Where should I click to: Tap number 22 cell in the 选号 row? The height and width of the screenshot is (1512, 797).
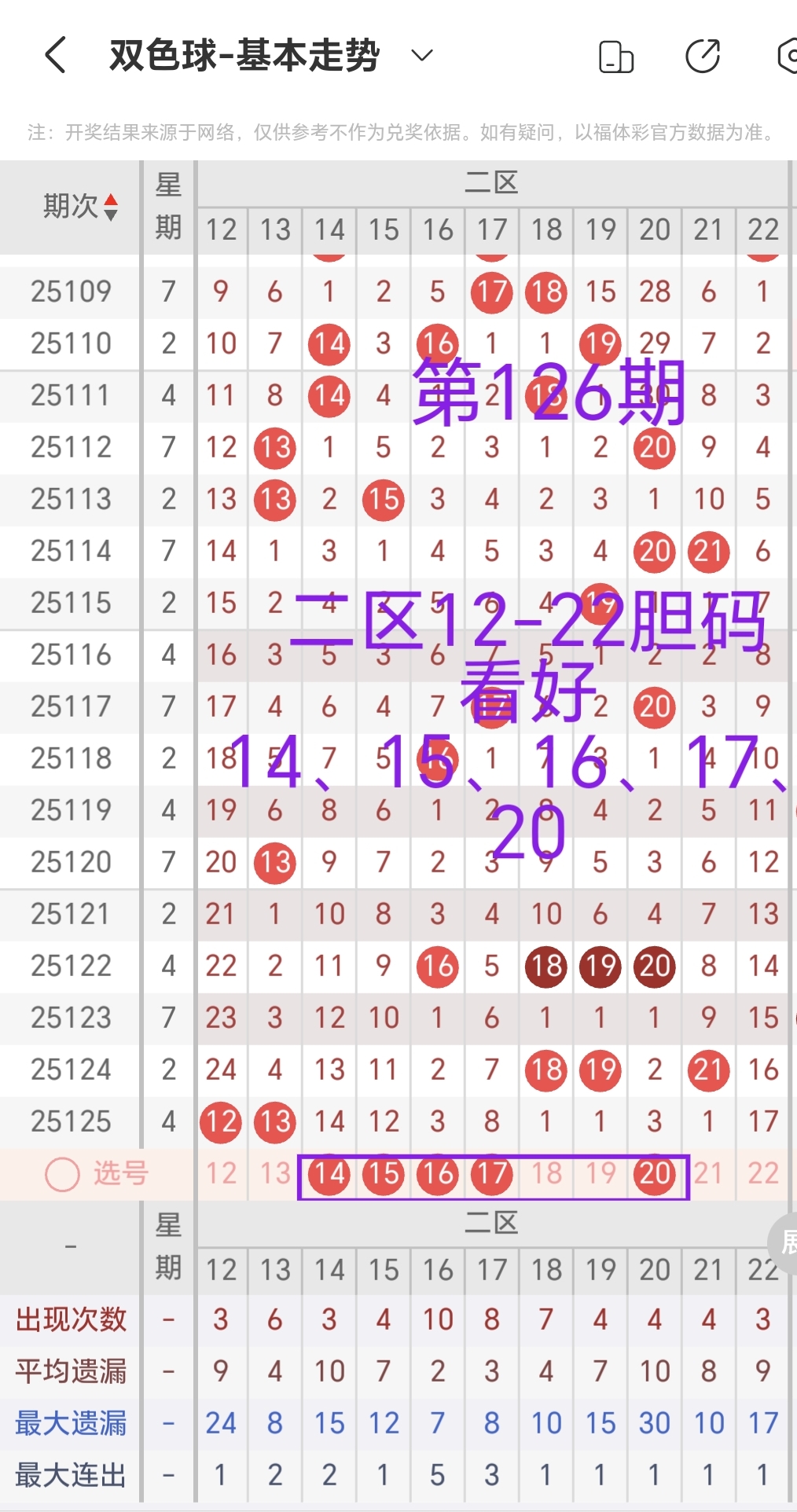[x=762, y=1173]
